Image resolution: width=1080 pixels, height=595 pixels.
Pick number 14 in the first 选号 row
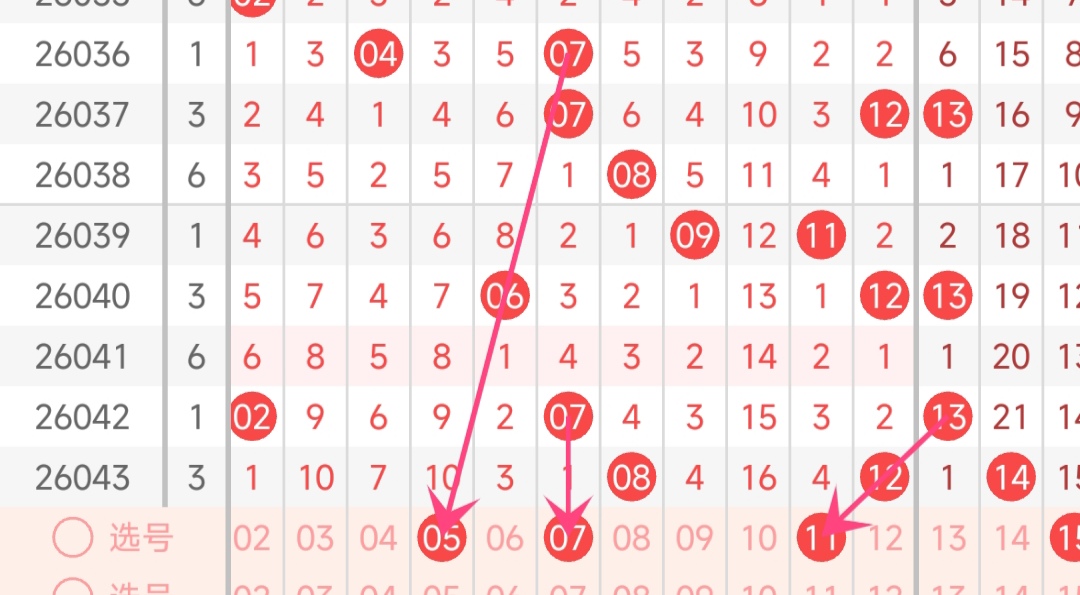[x=1012, y=539]
